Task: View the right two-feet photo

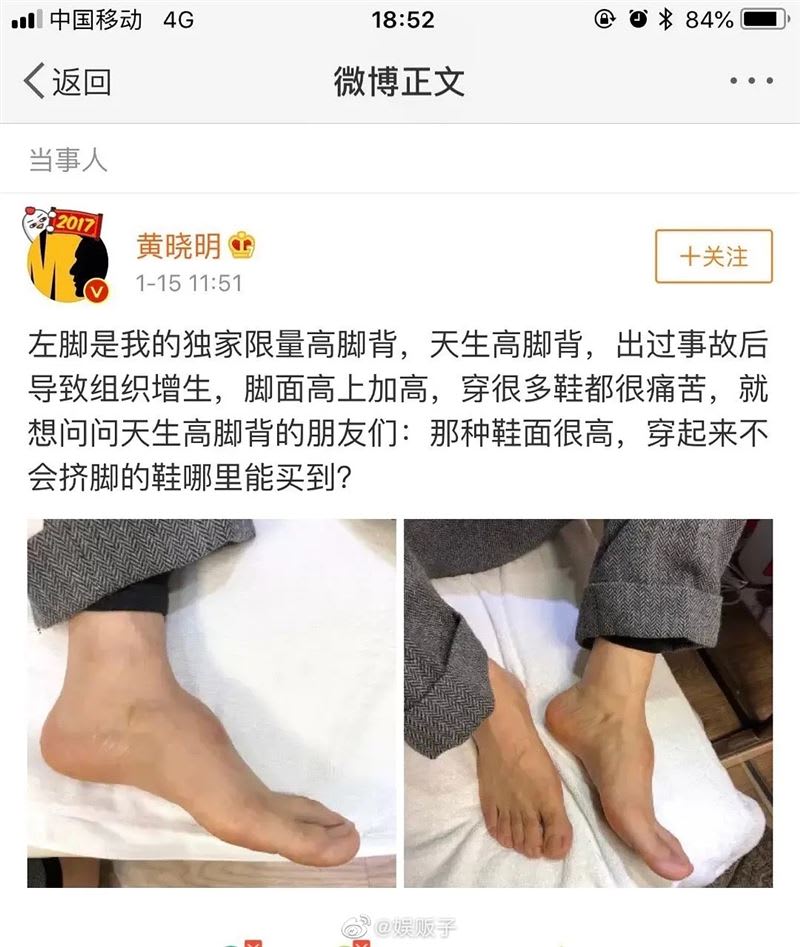Action: 588,702
